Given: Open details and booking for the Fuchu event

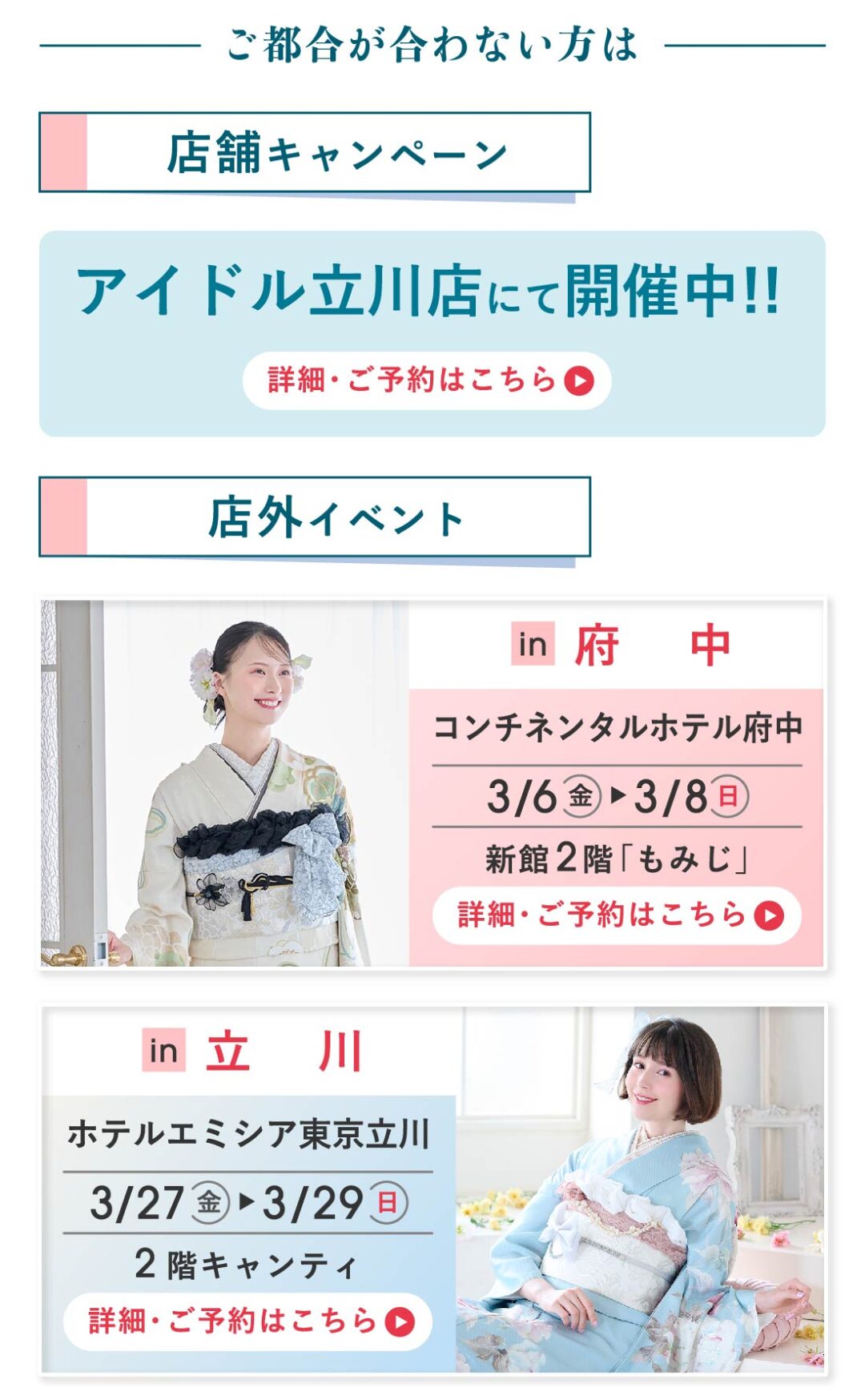Looking at the screenshot, I should [617, 915].
